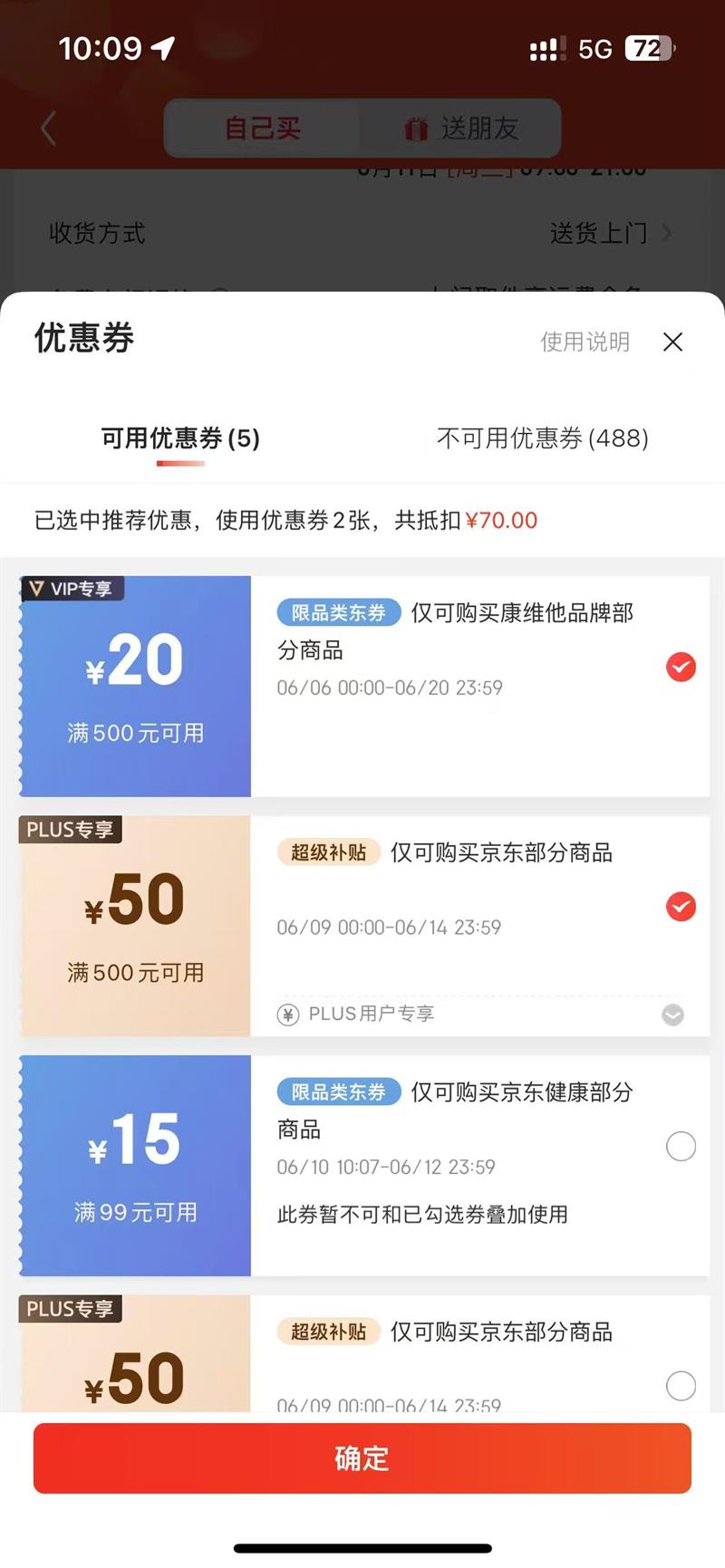Open 使用说明 usage instructions
This screenshot has width=725, height=1568.
(x=585, y=341)
